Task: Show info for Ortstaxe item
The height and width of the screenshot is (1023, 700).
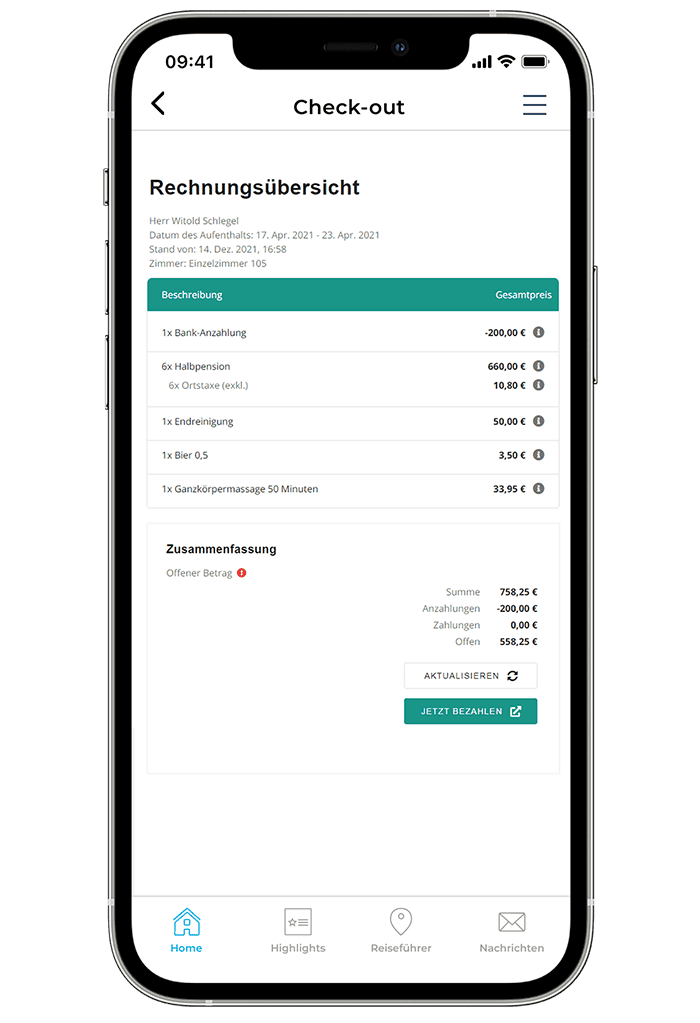Action: point(538,385)
